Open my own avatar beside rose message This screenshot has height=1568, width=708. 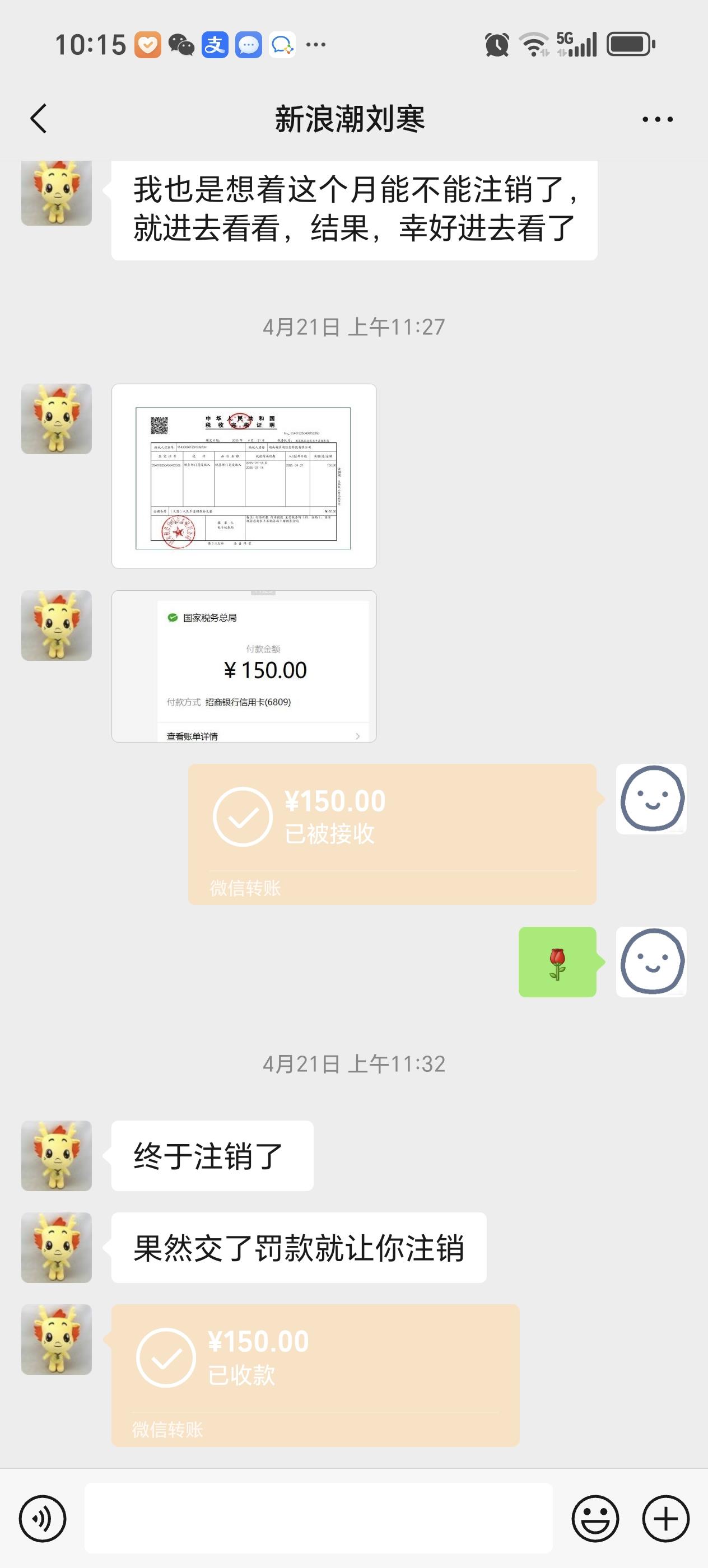(651, 962)
